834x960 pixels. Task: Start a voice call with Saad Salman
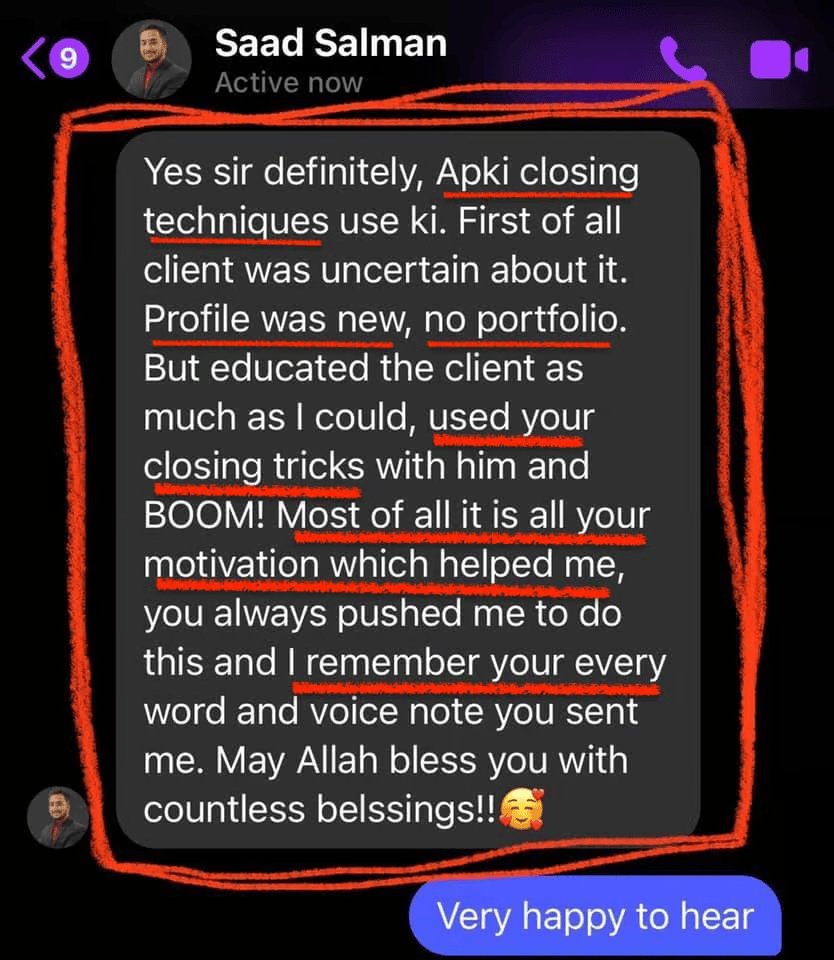coord(683,60)
